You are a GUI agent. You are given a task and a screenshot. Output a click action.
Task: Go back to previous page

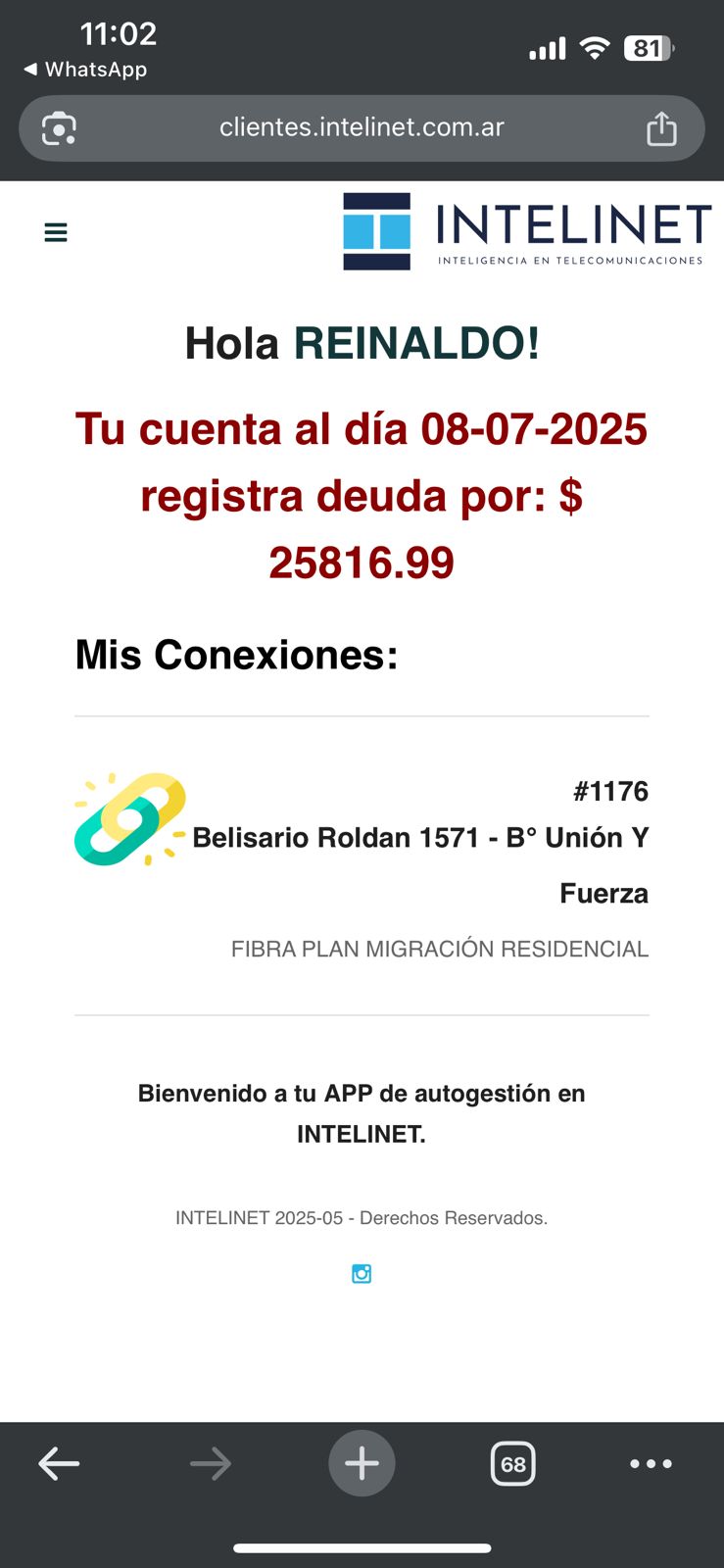[59, 1463]
